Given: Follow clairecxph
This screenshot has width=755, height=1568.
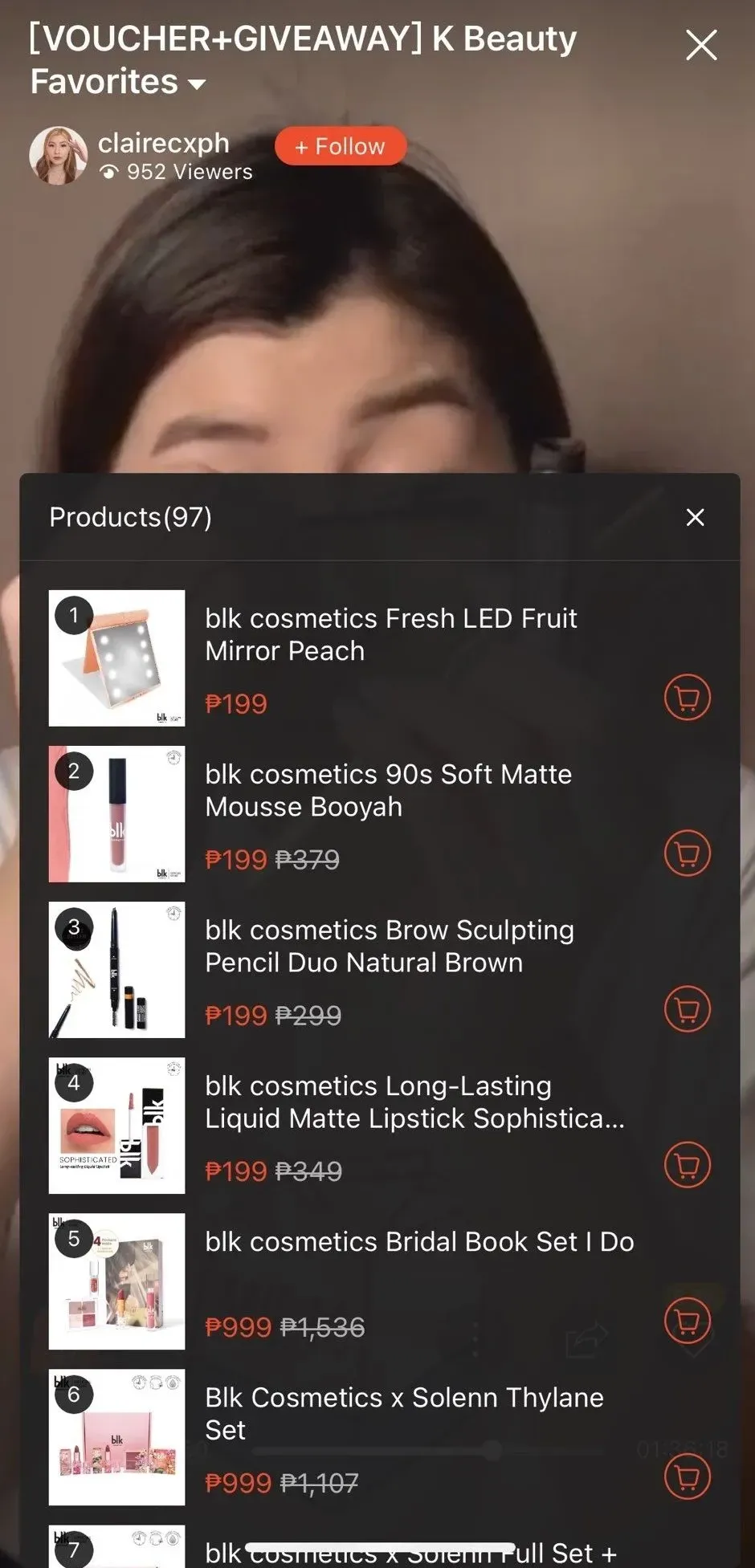Looking at the screenshot, I should click(340, 146).
